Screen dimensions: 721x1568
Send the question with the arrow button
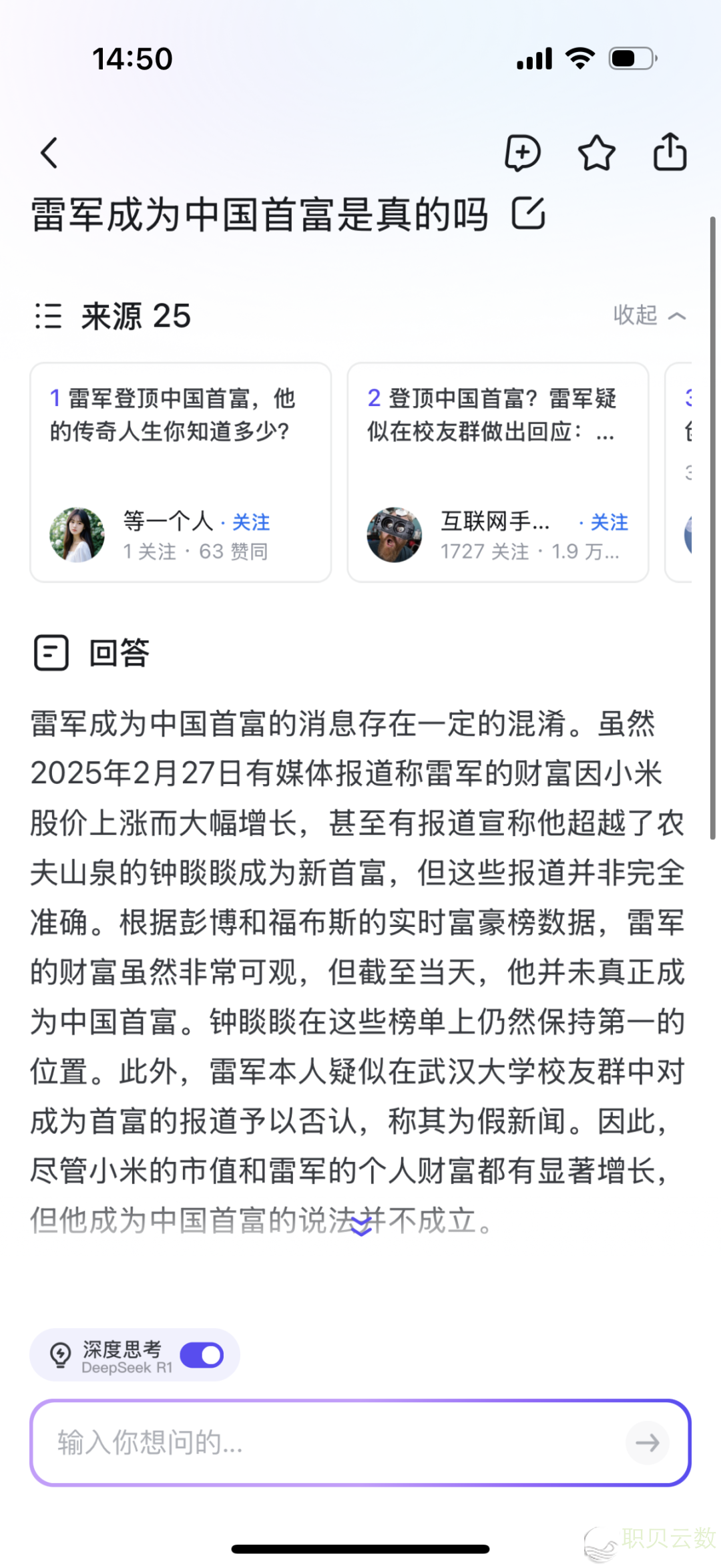point(647,1442)
